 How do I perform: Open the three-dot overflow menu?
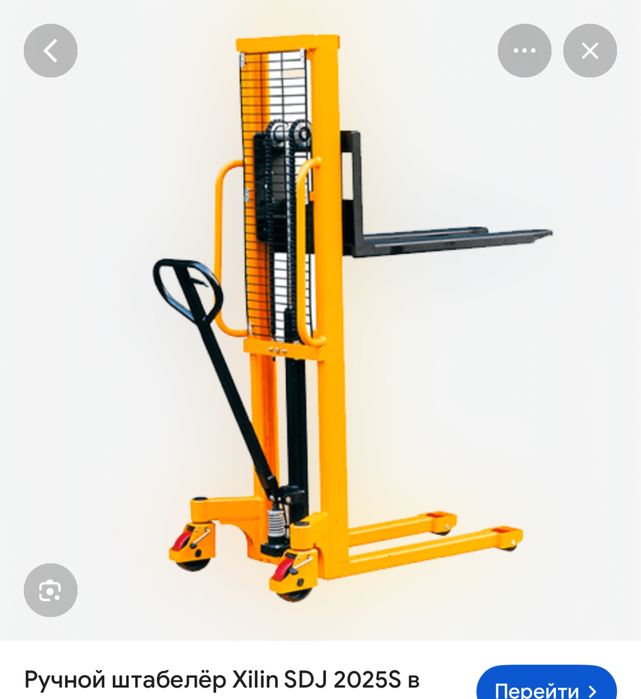(x=524, y=51)
